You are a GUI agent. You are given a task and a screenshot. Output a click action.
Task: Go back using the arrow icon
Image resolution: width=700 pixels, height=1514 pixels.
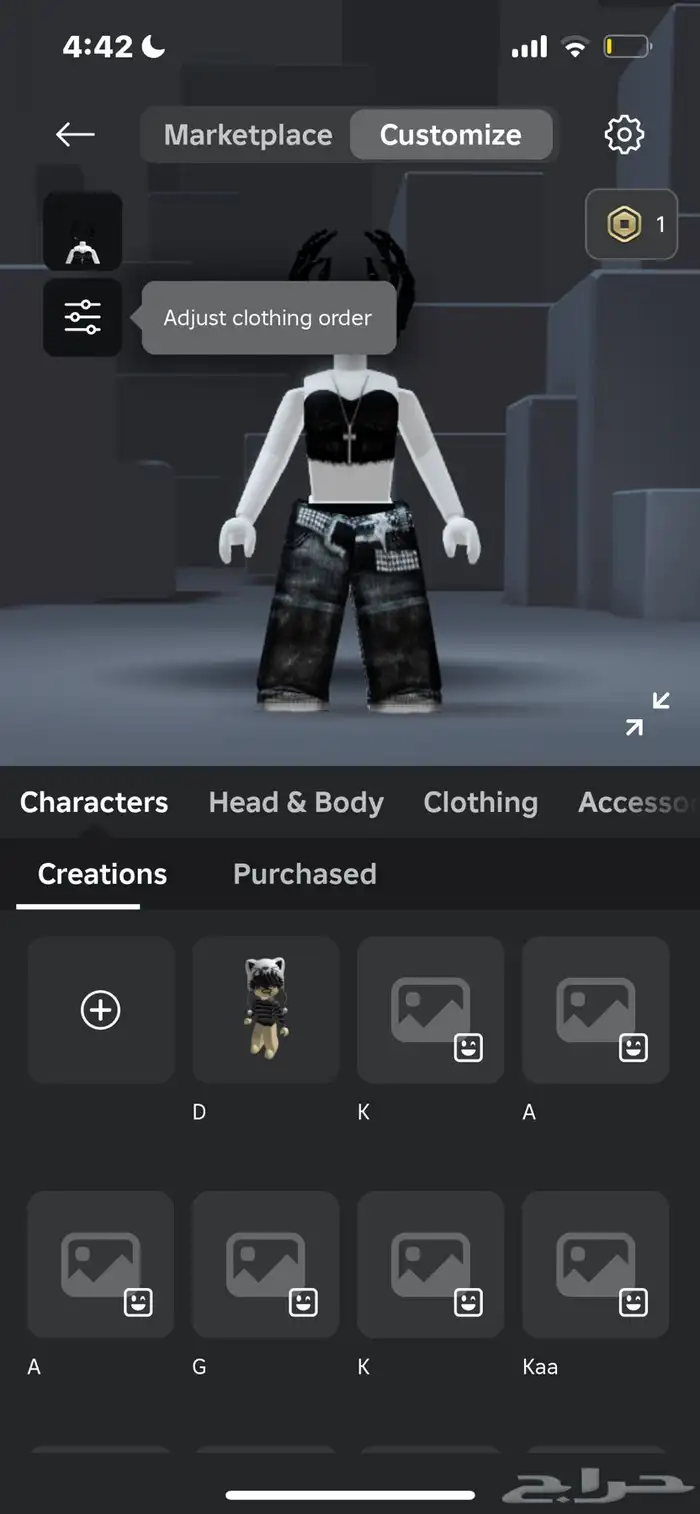(75, 134)
